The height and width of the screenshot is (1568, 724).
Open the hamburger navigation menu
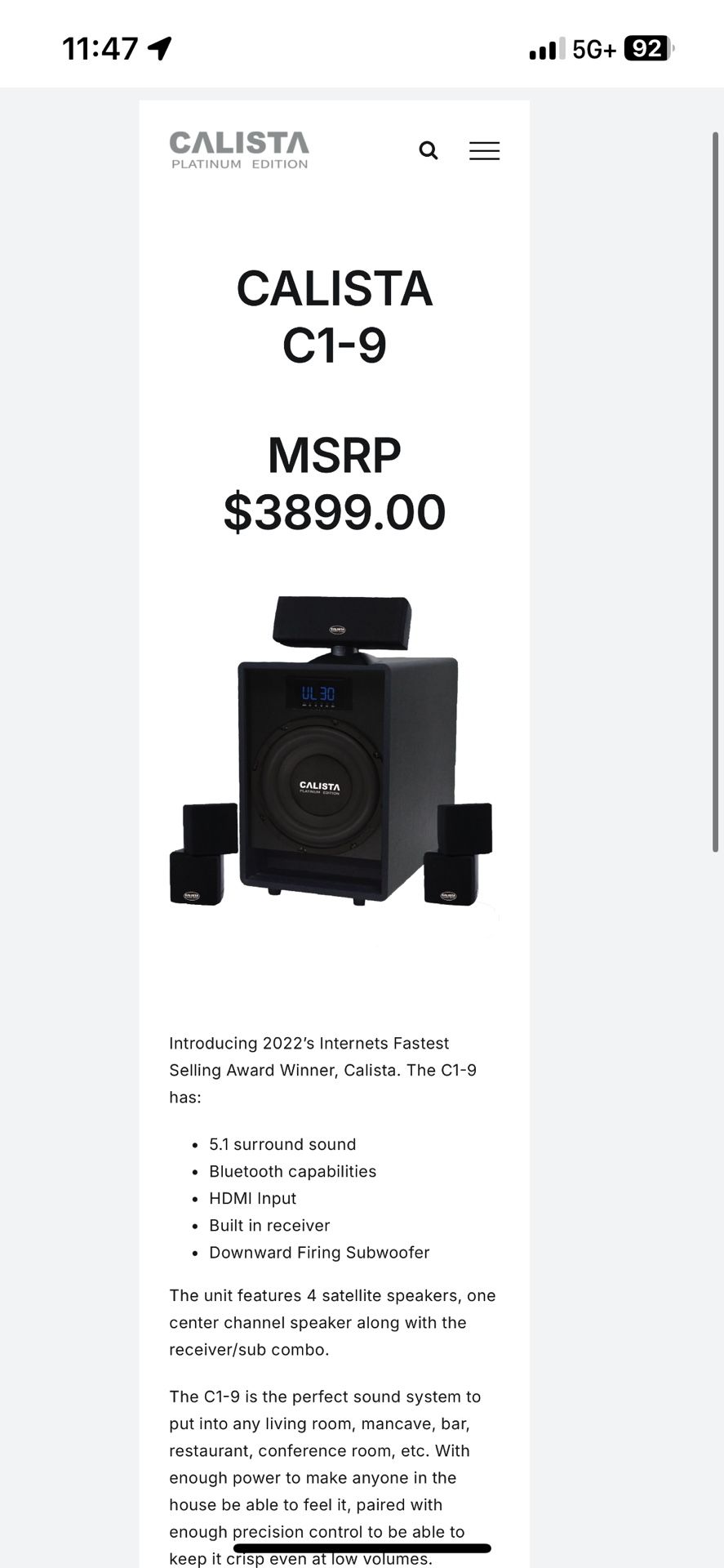coord(484,150)
